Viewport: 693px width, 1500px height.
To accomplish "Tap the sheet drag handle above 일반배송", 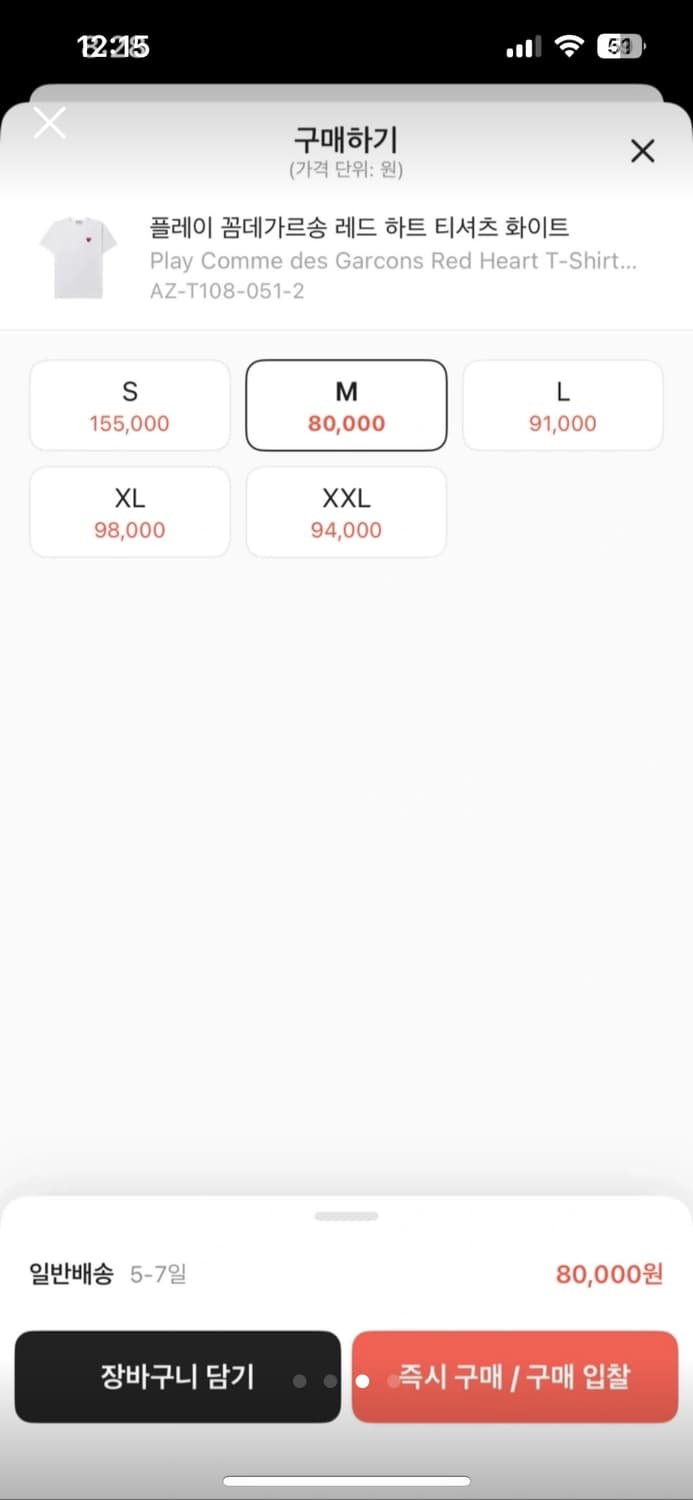I will click(x=346, y=1216).
